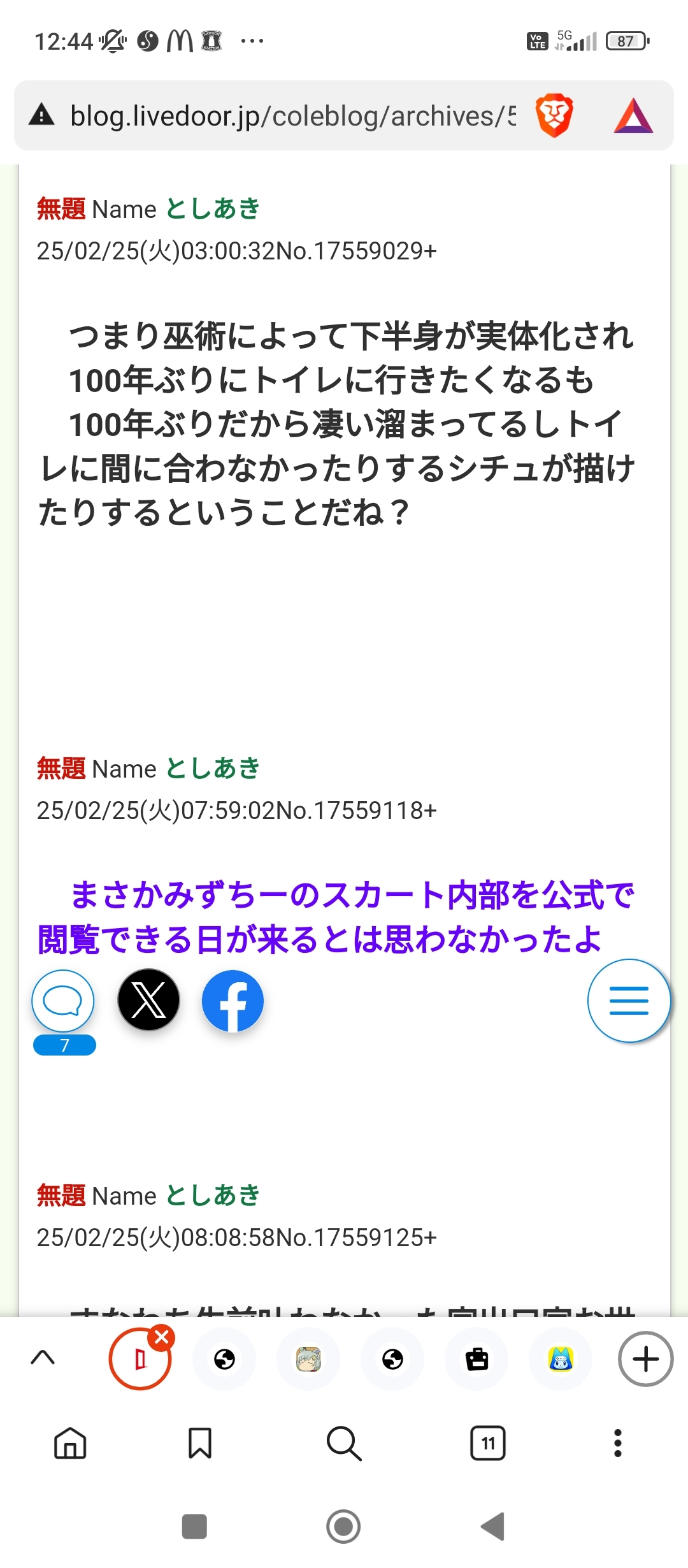Open the floating hamburger menu
The height and width of the screenshot is (1568, 688).
pos(629,1001)
